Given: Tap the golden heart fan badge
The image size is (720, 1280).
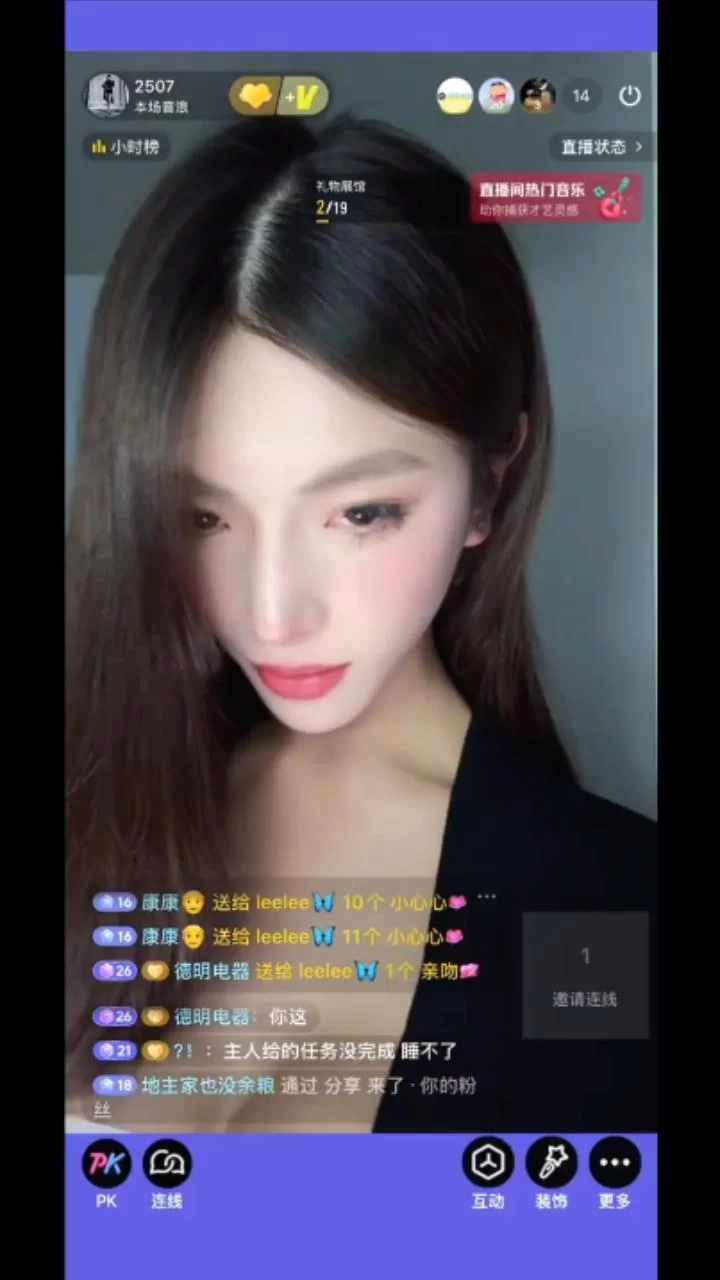Looking at the screenshot, I should [255, 96].
